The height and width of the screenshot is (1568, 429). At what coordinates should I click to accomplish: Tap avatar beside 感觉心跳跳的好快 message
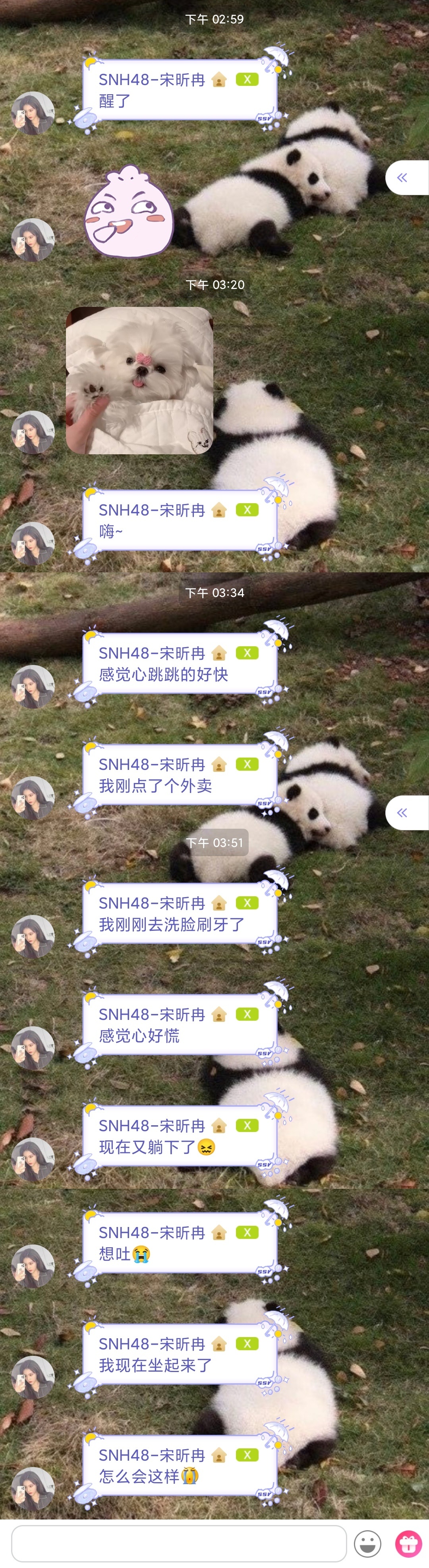(x=33, y=686)
